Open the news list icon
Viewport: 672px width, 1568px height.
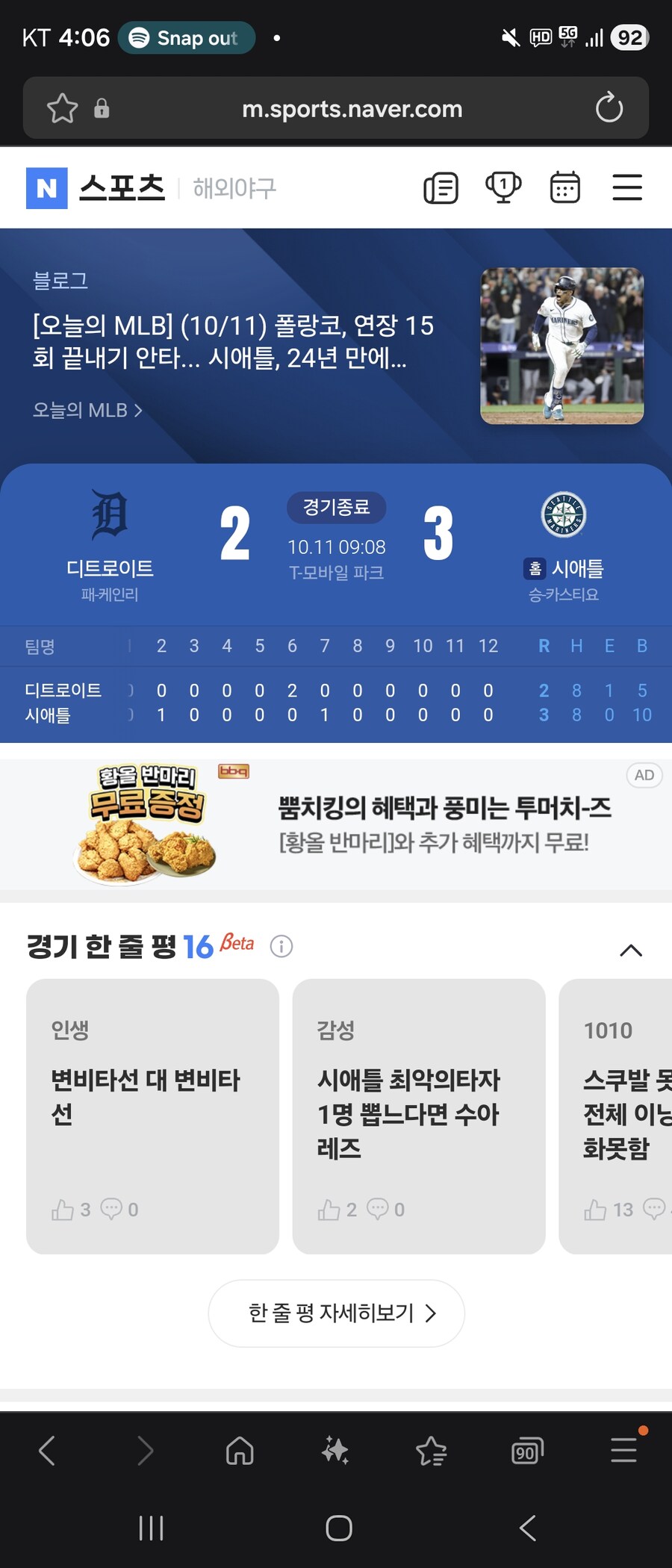coord(441,187)
